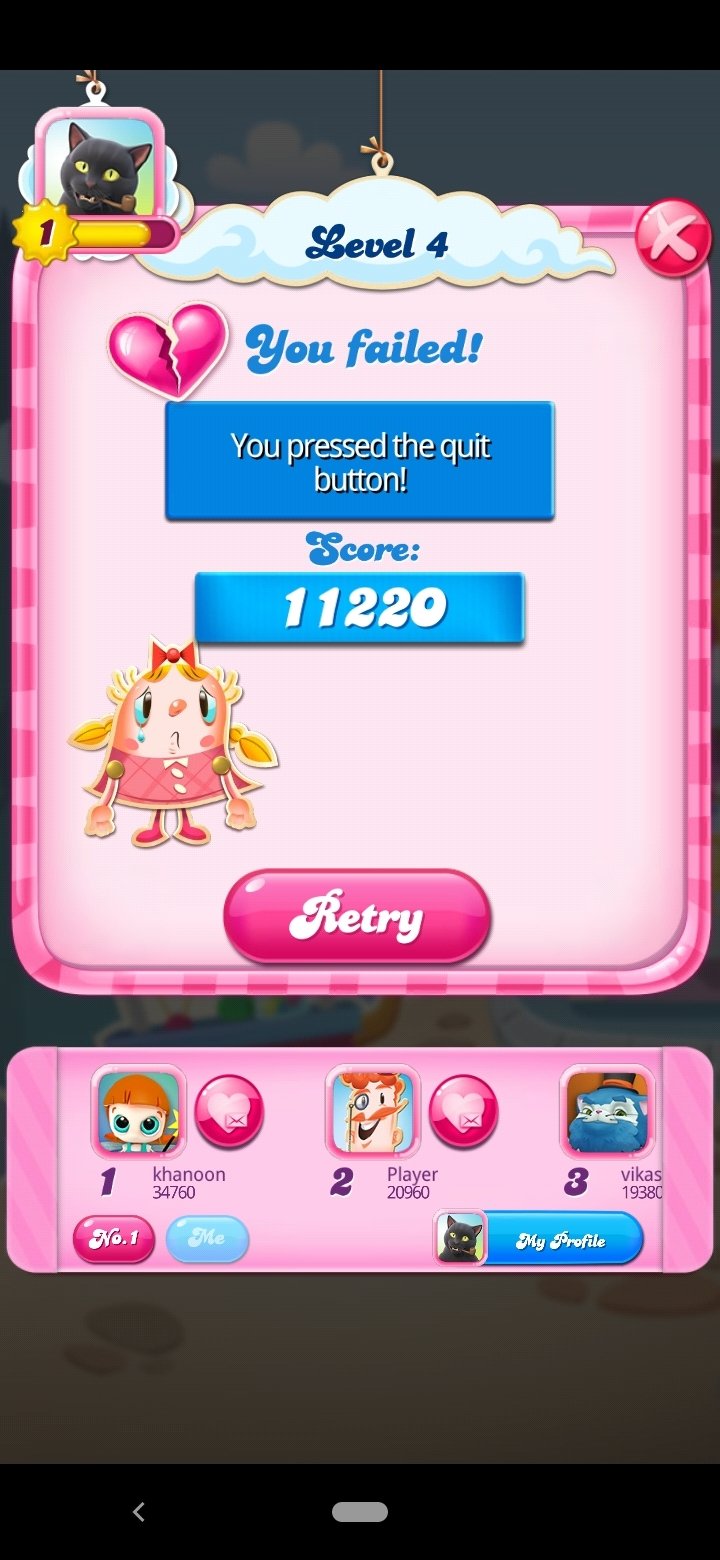Jump to Me on the leaderboard

click(x=207, y=1239)
